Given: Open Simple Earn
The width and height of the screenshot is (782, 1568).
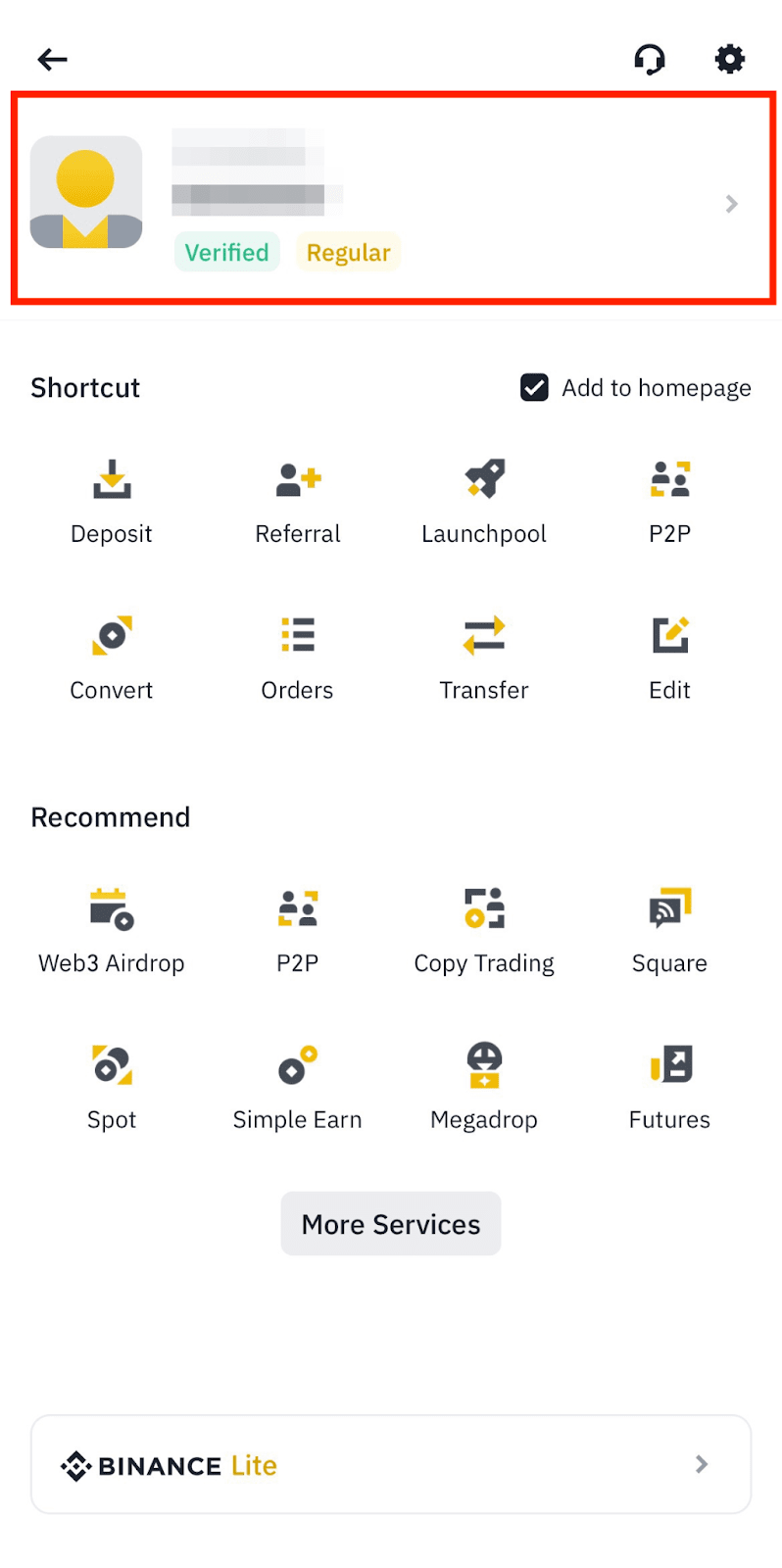Looking at the screenshot, I should point(298,1087).
